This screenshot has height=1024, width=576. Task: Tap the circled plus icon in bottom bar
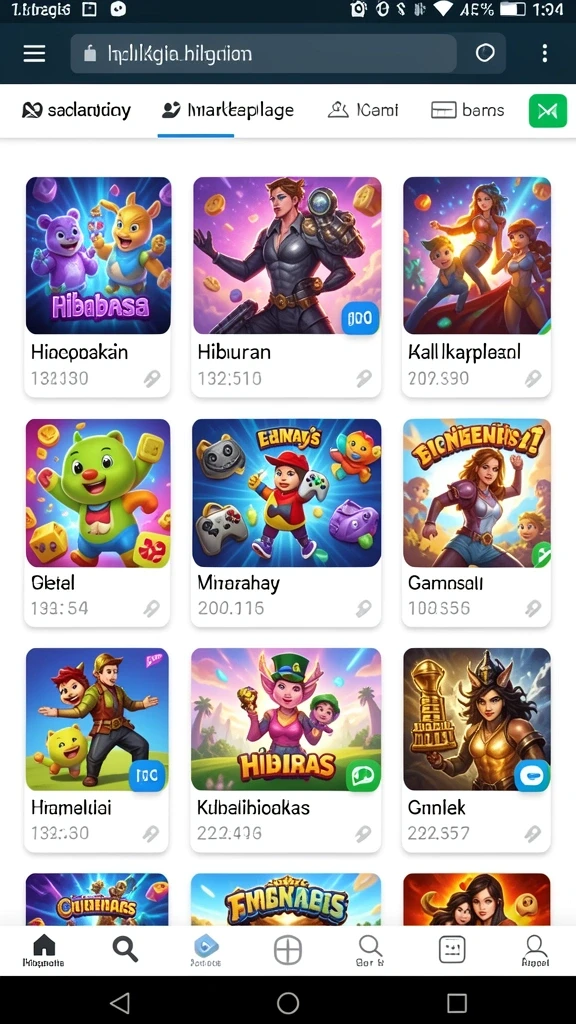click(x=287, y=950)
